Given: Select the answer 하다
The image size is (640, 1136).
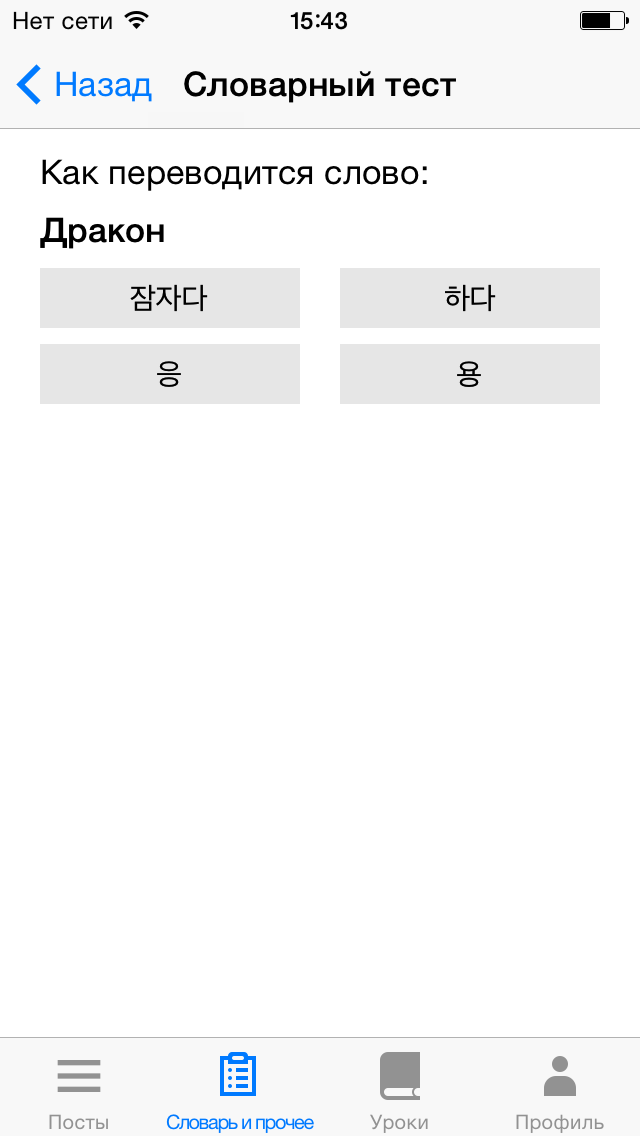Looking at the screenshot, I should coord(470,298).
